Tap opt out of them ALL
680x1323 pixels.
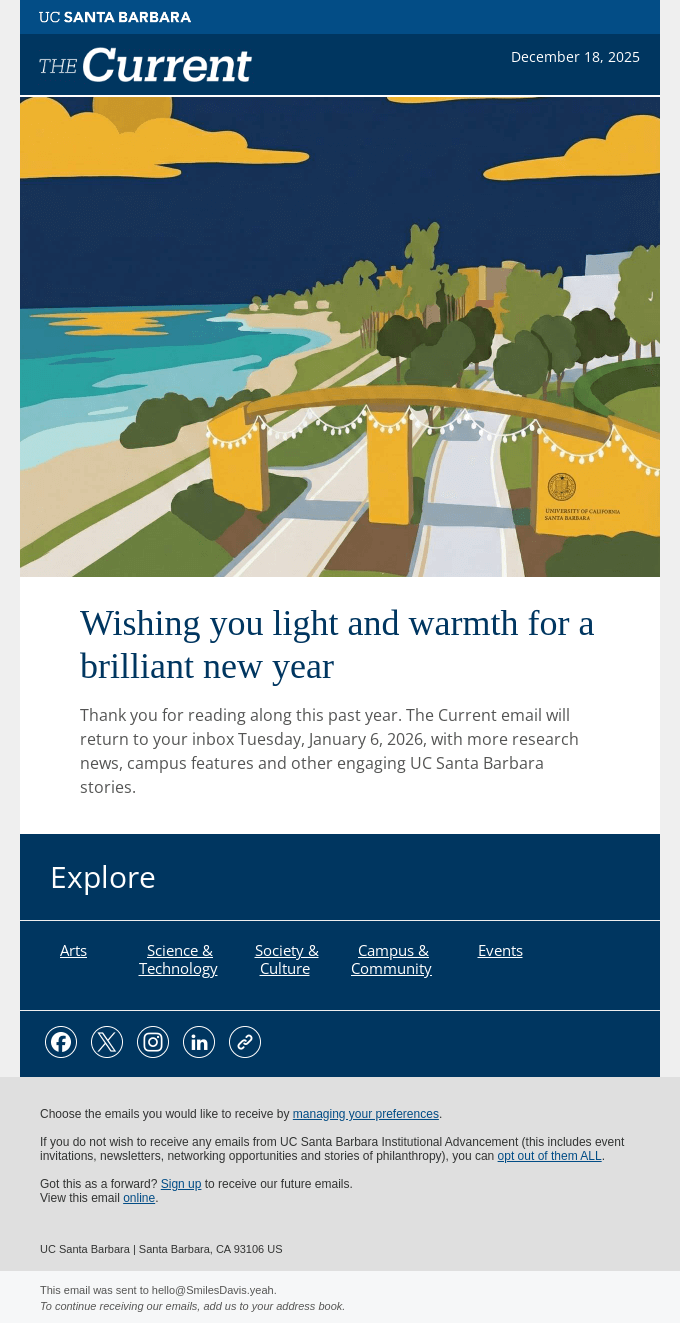pos(549,1156)
